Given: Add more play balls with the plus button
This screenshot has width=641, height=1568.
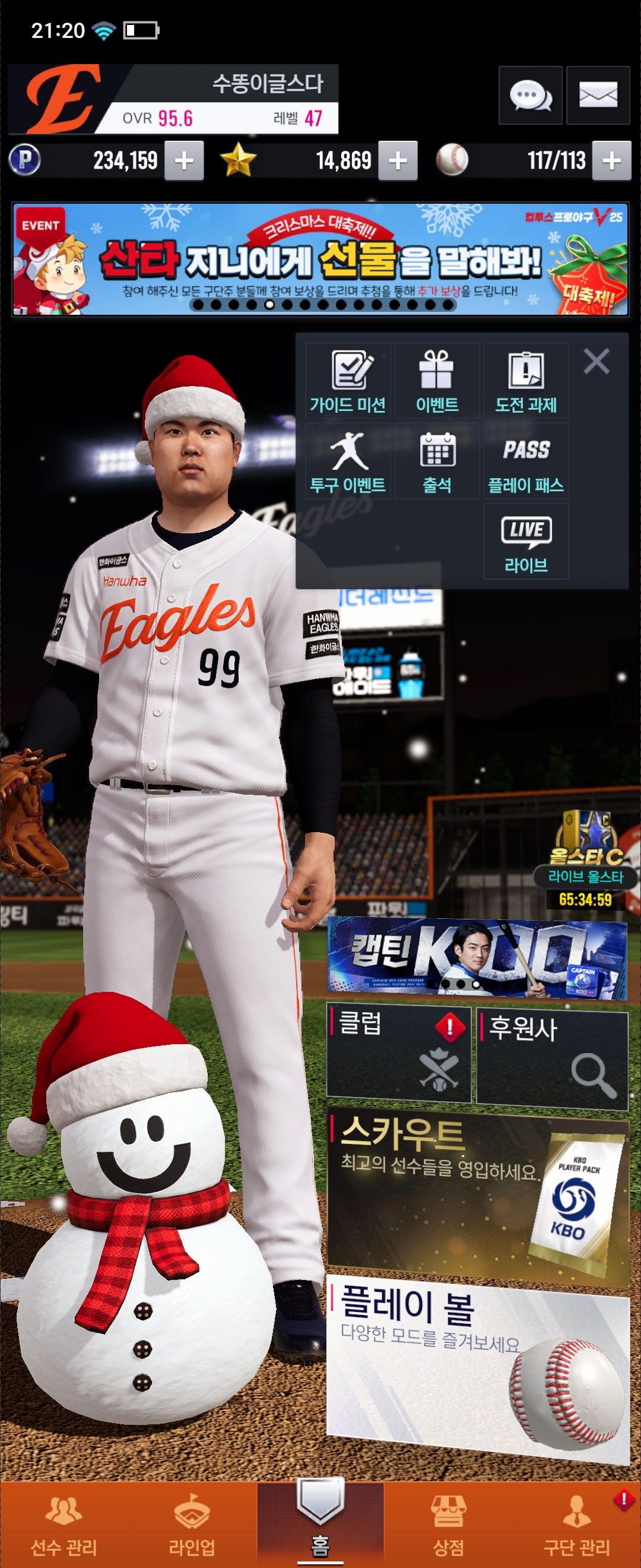Looking at the screenshot, I should coord(611,161).
